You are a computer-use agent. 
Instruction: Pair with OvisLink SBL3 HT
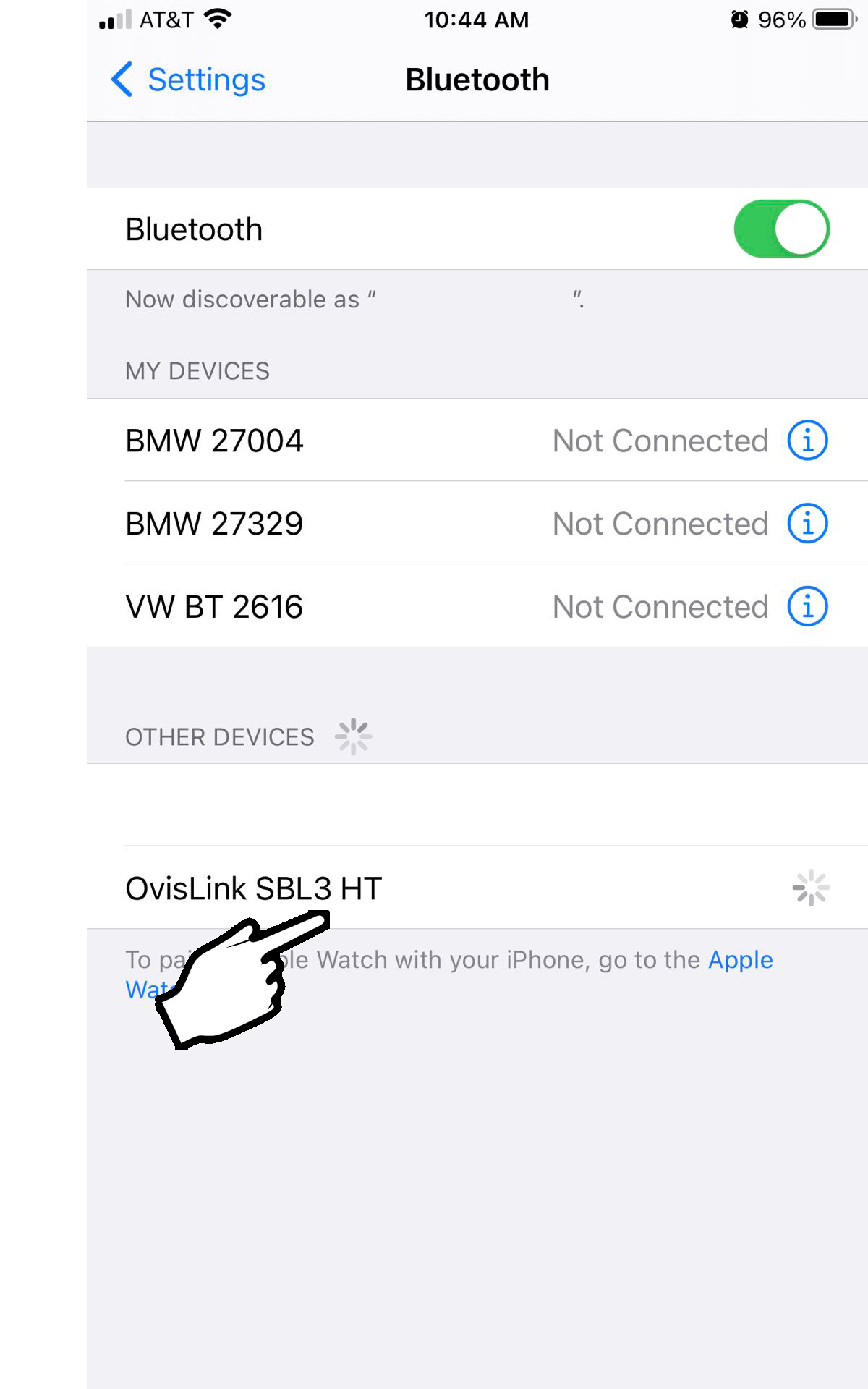[x=477, y=888]
